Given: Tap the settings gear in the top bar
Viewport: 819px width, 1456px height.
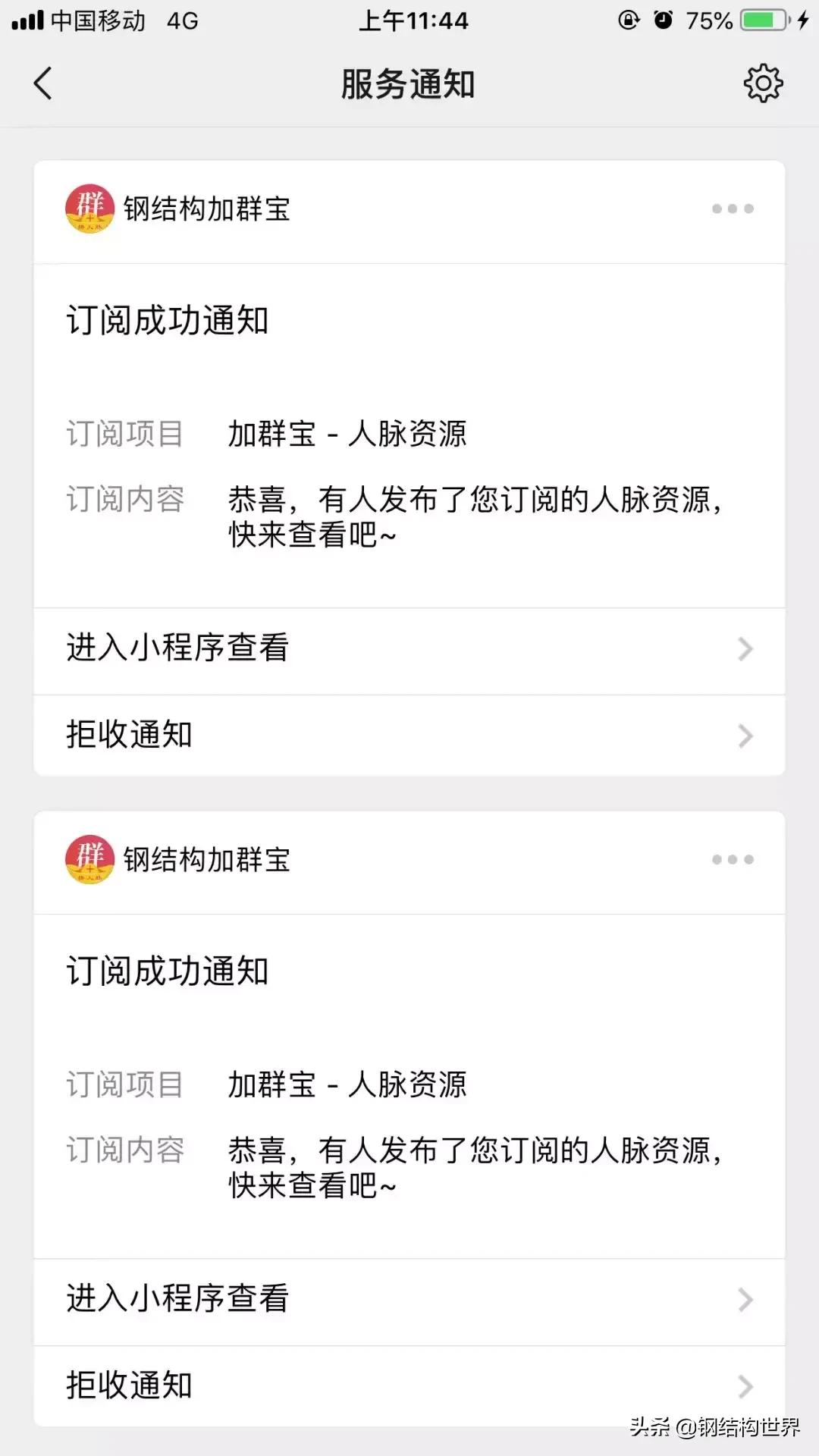Looking at the screenshot, I should [763, 84].
